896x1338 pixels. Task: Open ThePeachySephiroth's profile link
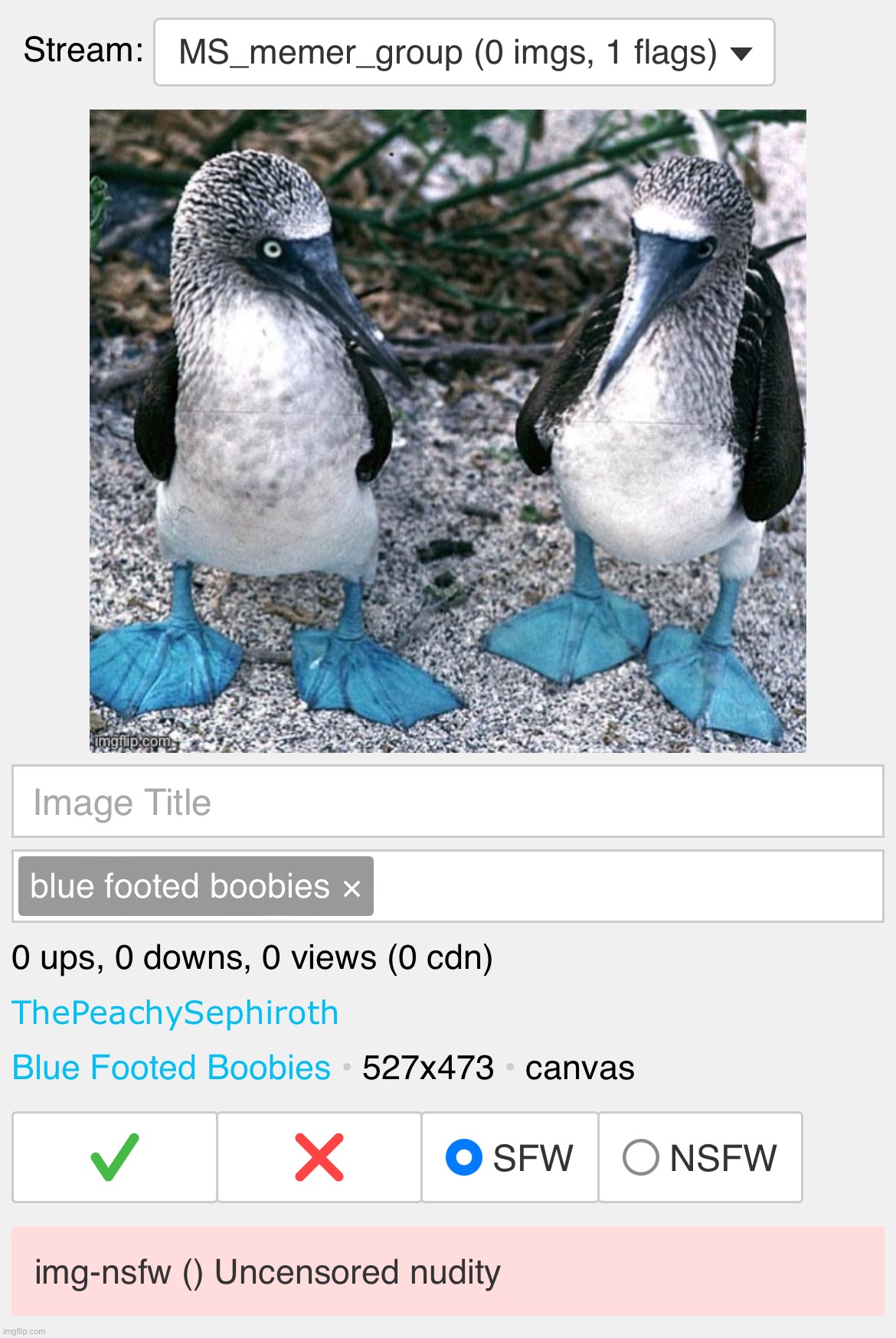pos(175,1012)
